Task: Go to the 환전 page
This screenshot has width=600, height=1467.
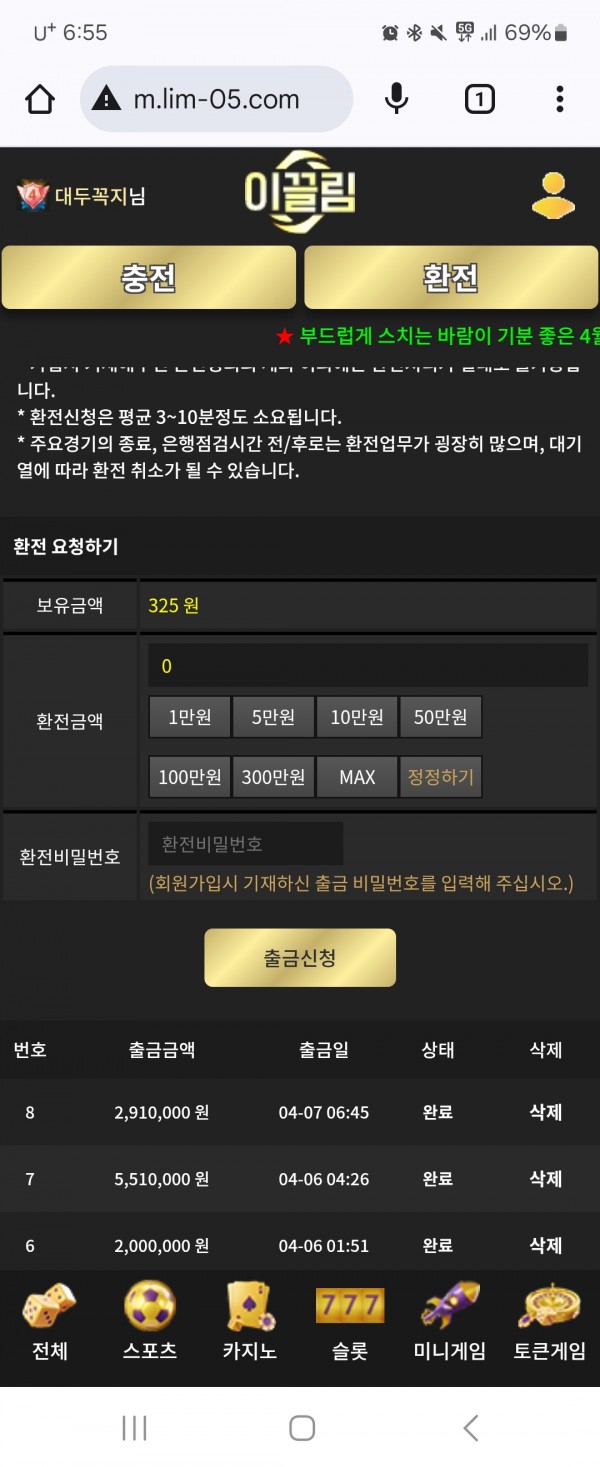Action: click(x=450, y=278)
